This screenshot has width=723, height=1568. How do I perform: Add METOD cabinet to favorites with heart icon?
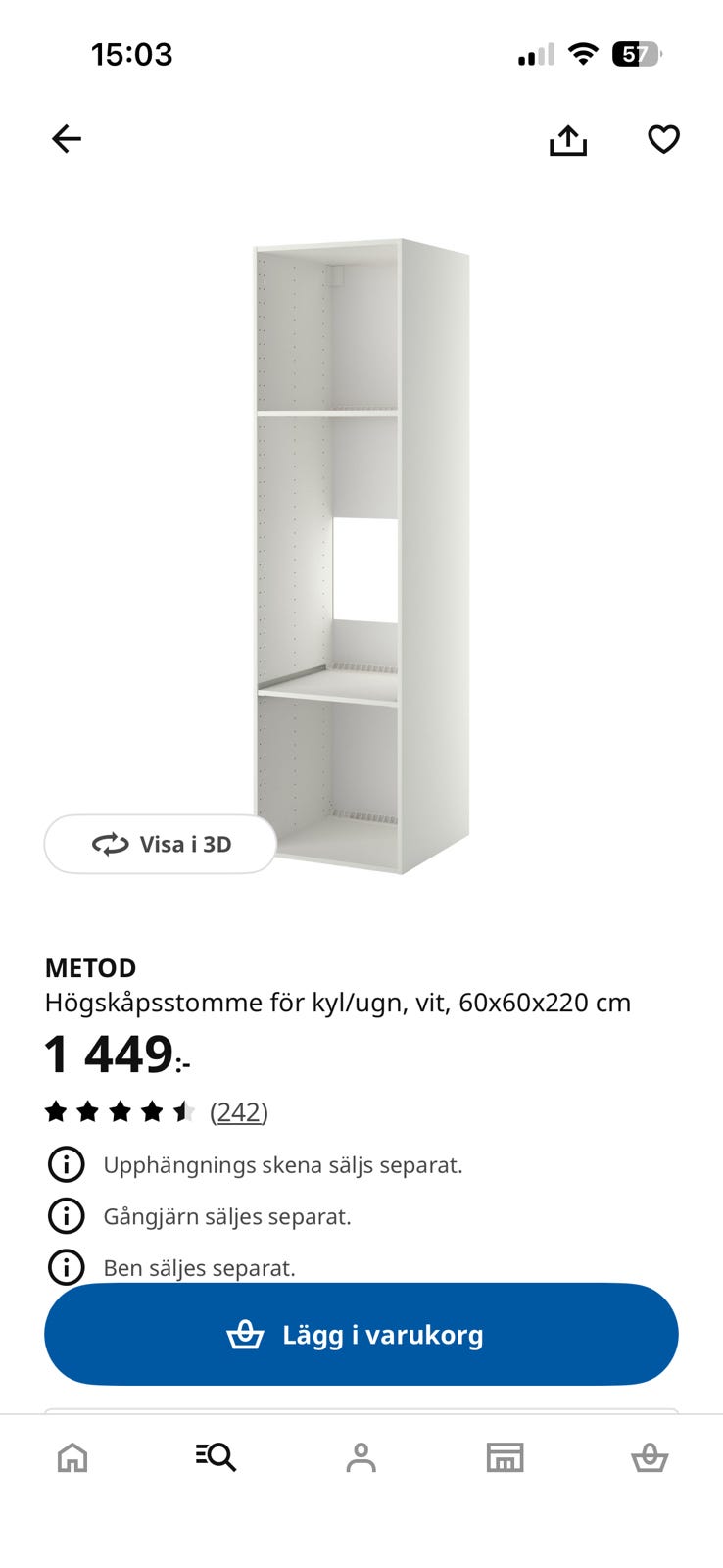pos(663,138)
